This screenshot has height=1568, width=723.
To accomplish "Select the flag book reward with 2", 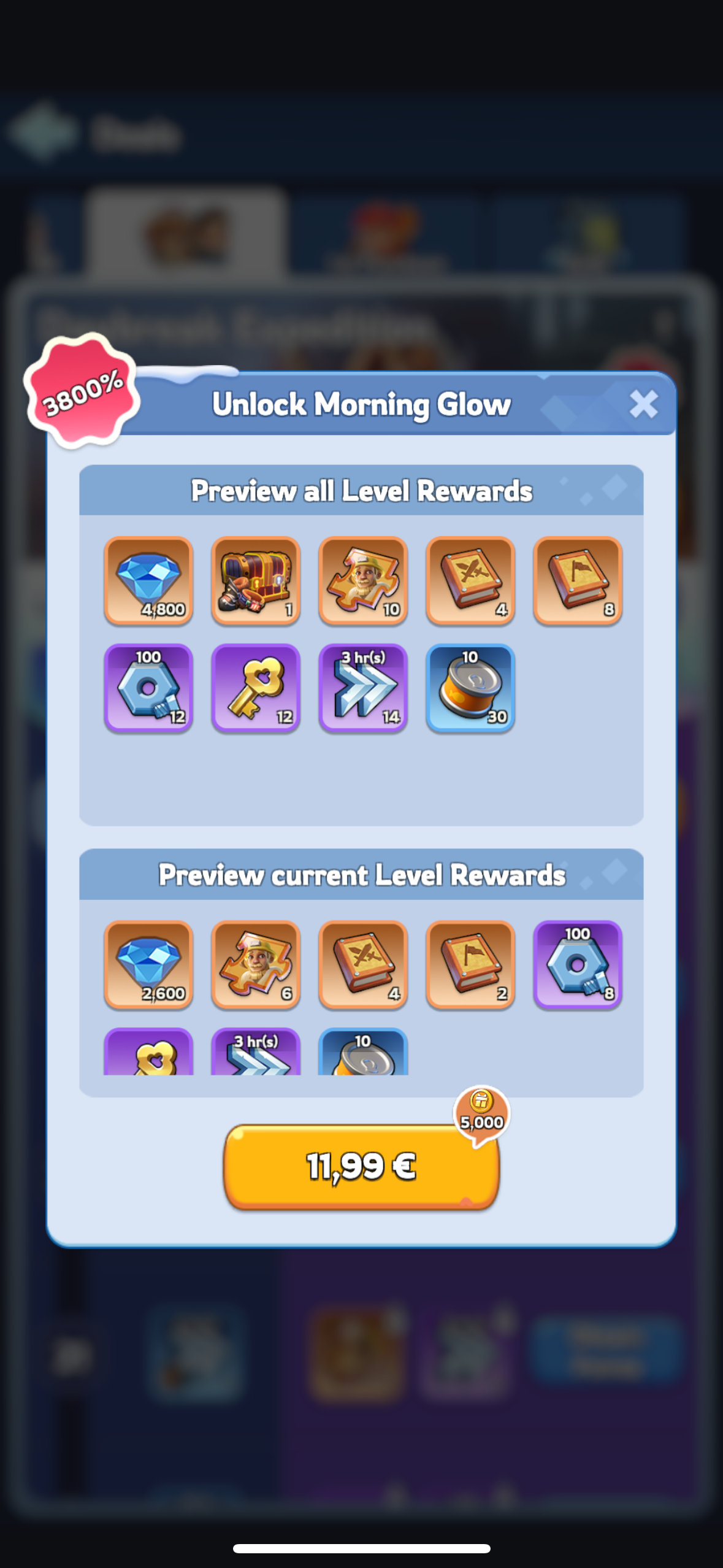I will pyautogui.click(x=470, y=964).
